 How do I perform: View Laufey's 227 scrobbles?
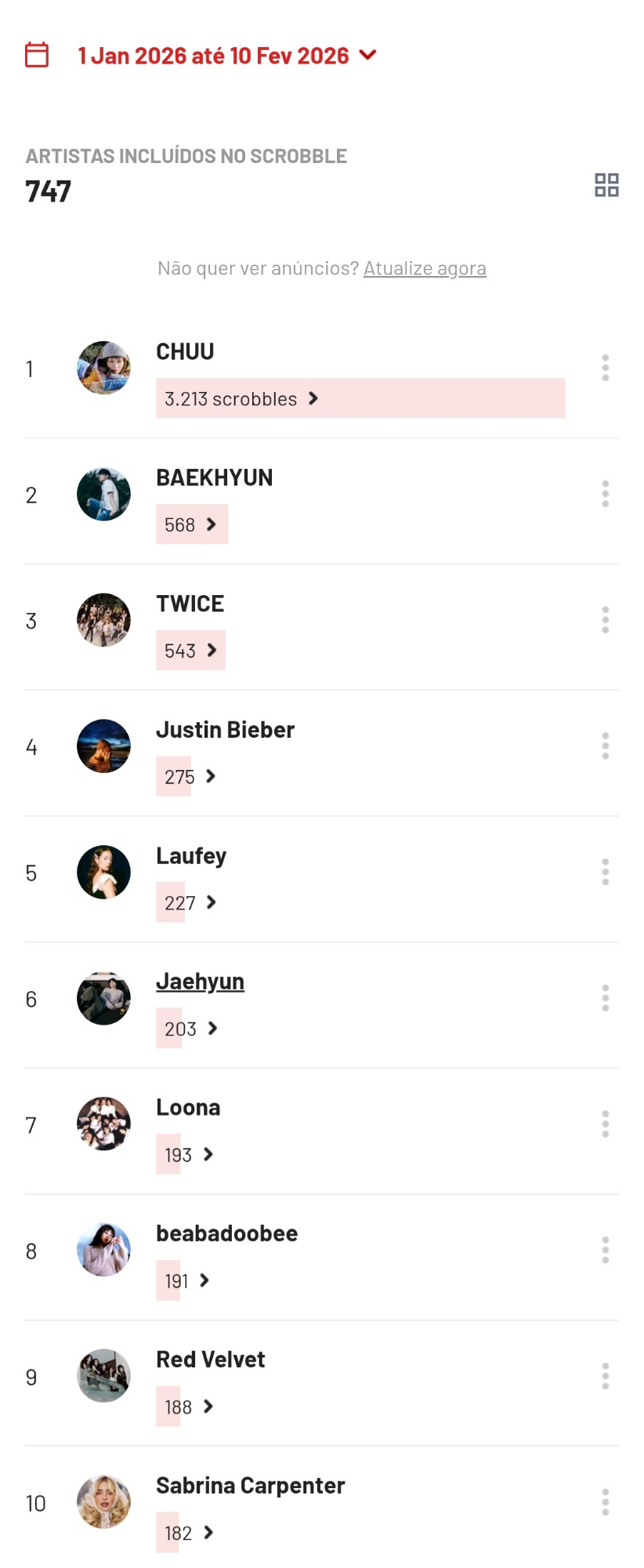tap(190, 903)
